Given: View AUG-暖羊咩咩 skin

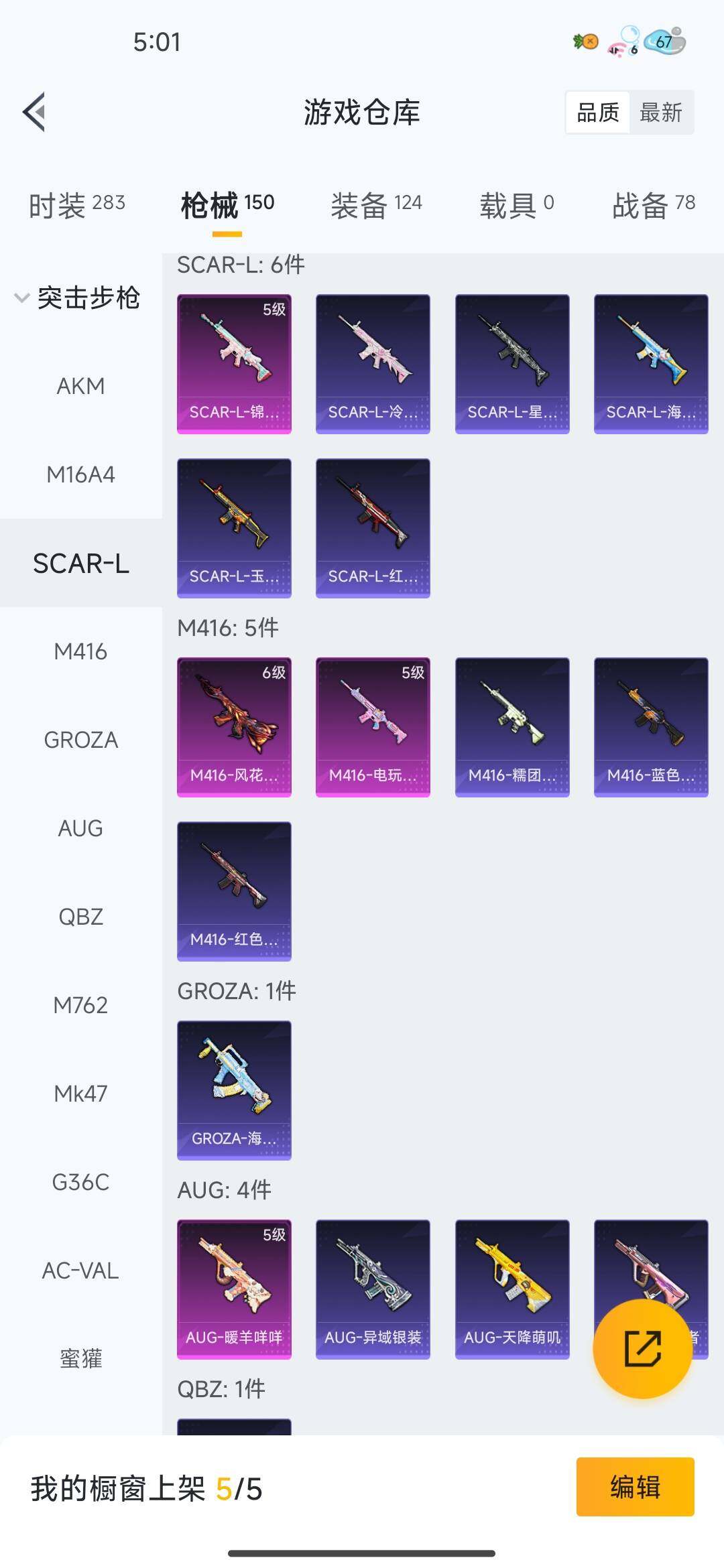Looking at the screenshot, I should [234, 1289].
